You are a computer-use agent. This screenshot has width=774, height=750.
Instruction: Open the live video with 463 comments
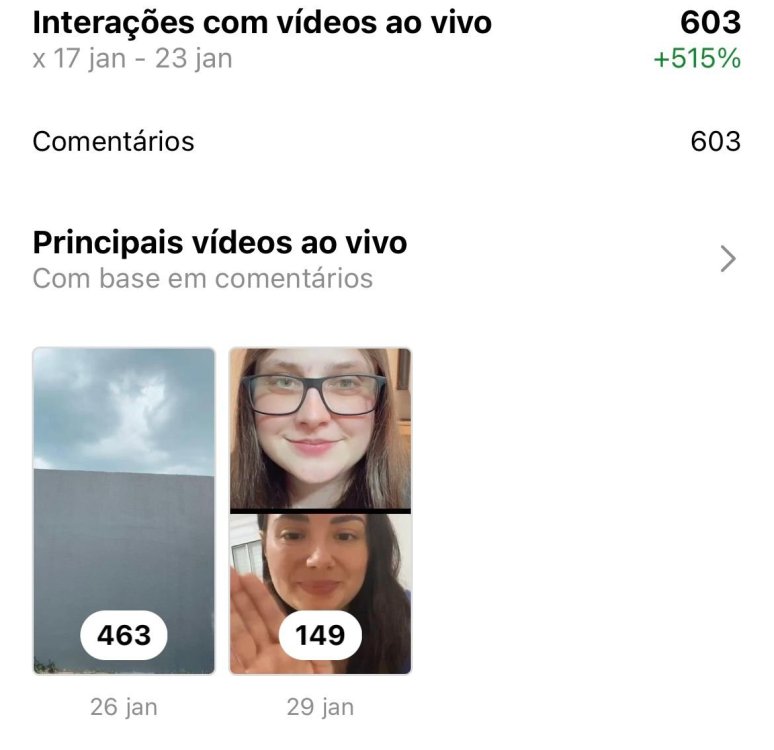(124, 510)
